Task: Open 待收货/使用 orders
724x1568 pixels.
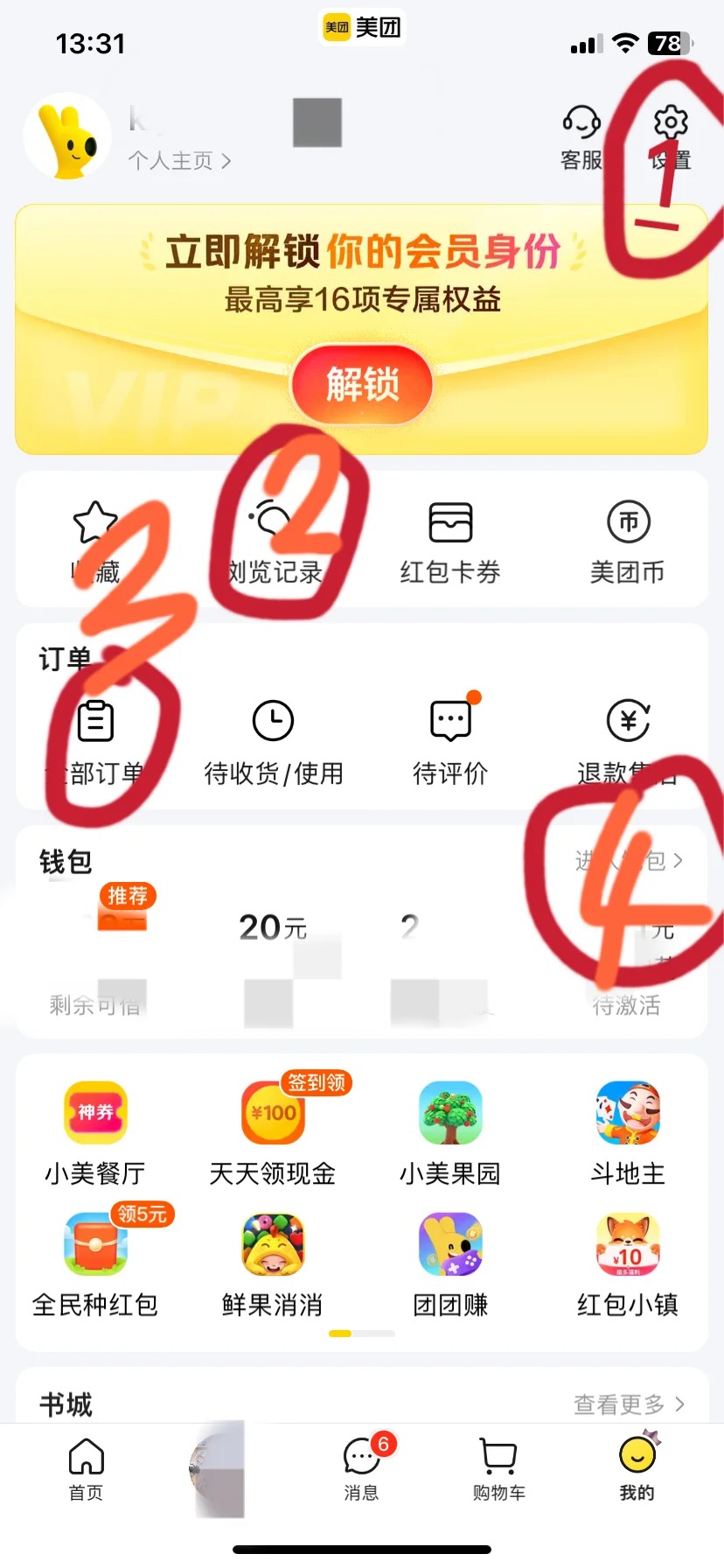Action: tap(273, 742)
